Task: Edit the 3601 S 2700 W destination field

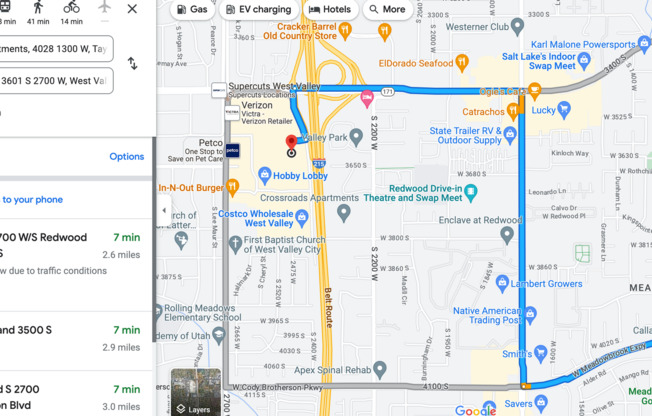Action: [55, 81]
